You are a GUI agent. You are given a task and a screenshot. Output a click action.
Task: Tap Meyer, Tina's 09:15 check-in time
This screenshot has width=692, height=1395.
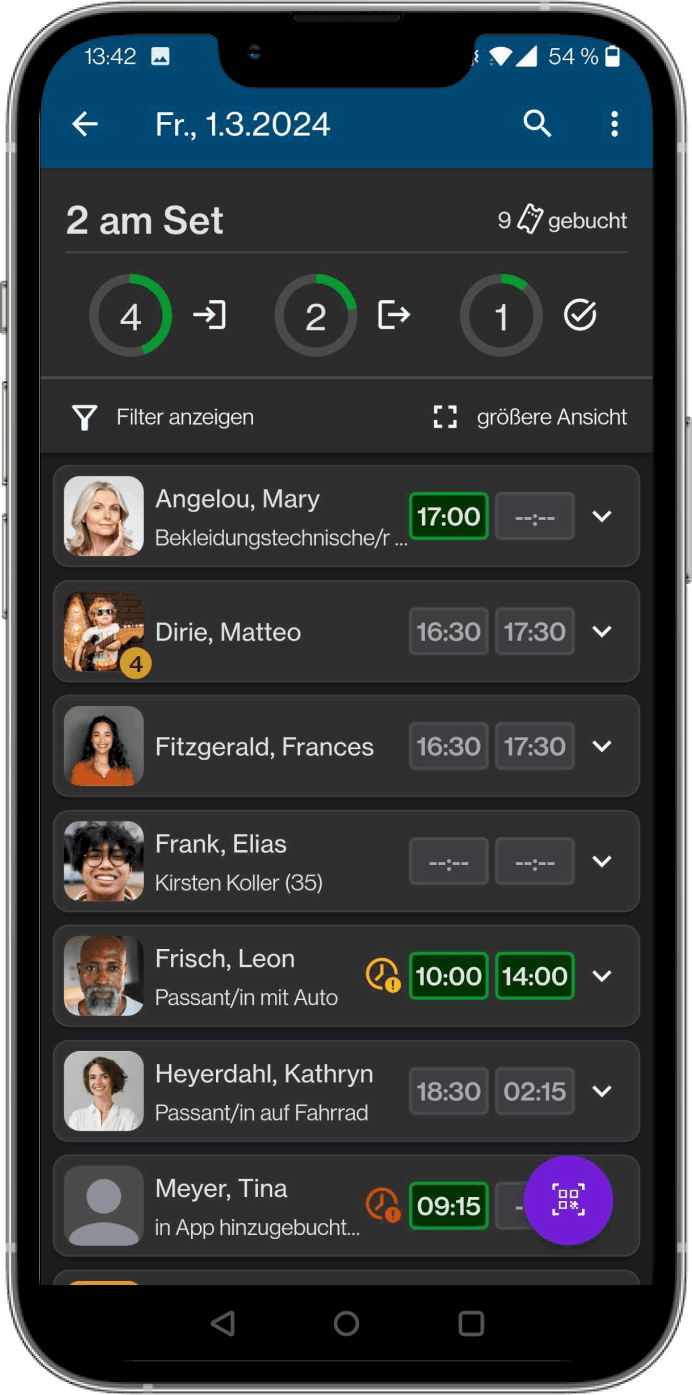coord(449,1206)
